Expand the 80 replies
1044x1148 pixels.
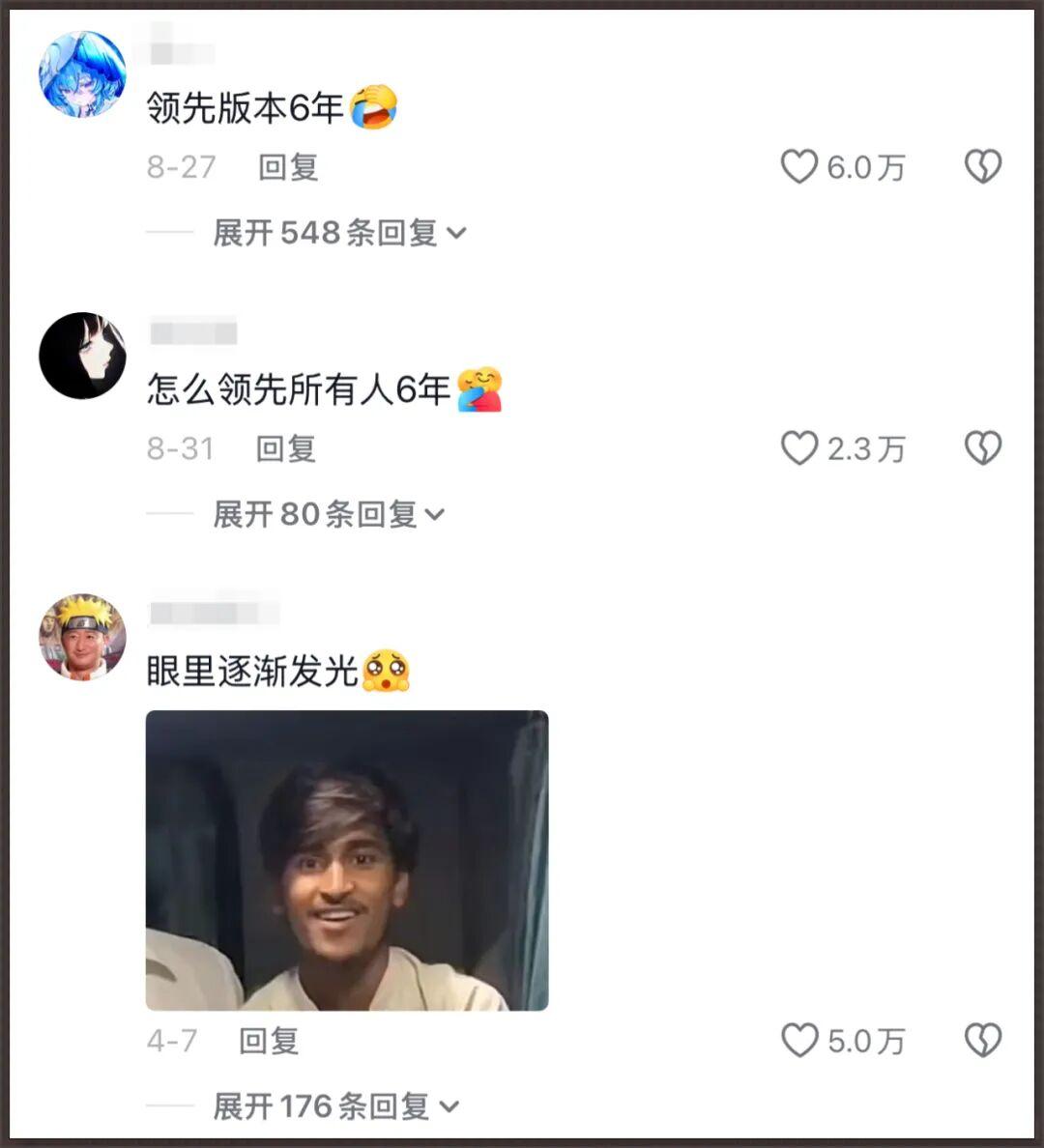tap(328, 514)
